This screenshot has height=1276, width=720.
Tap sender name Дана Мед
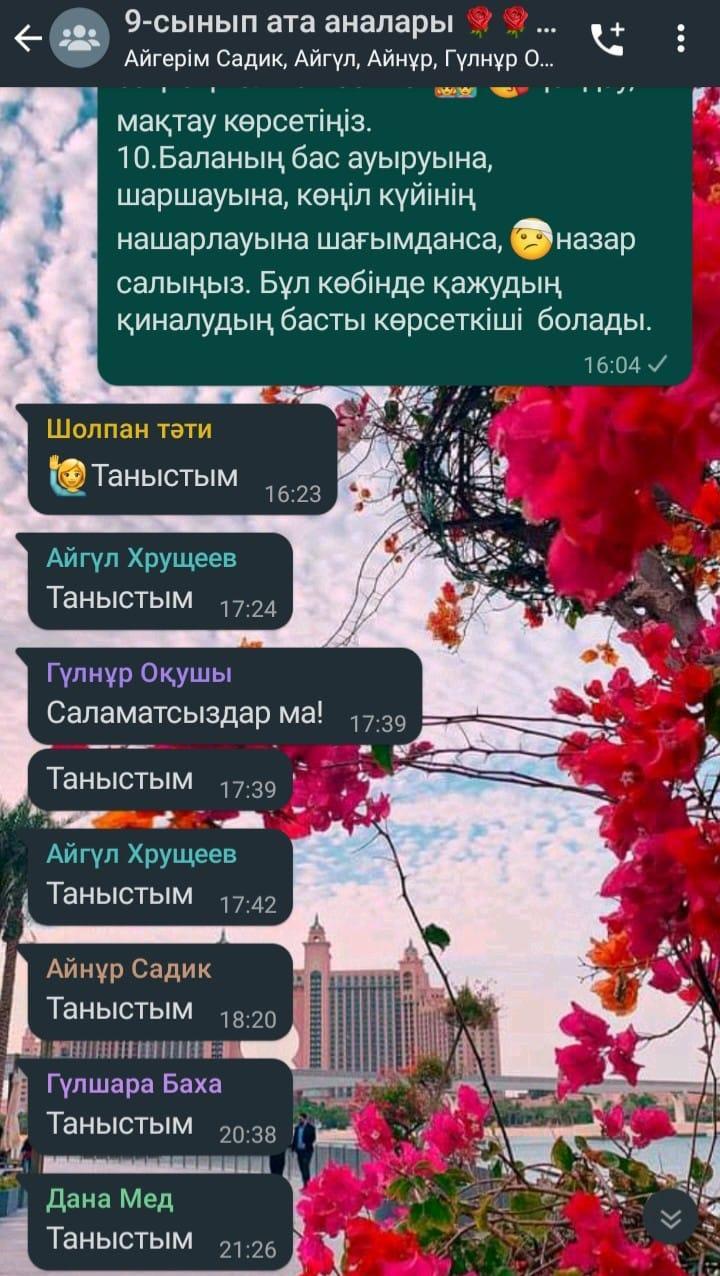[x=110, y=1199]
